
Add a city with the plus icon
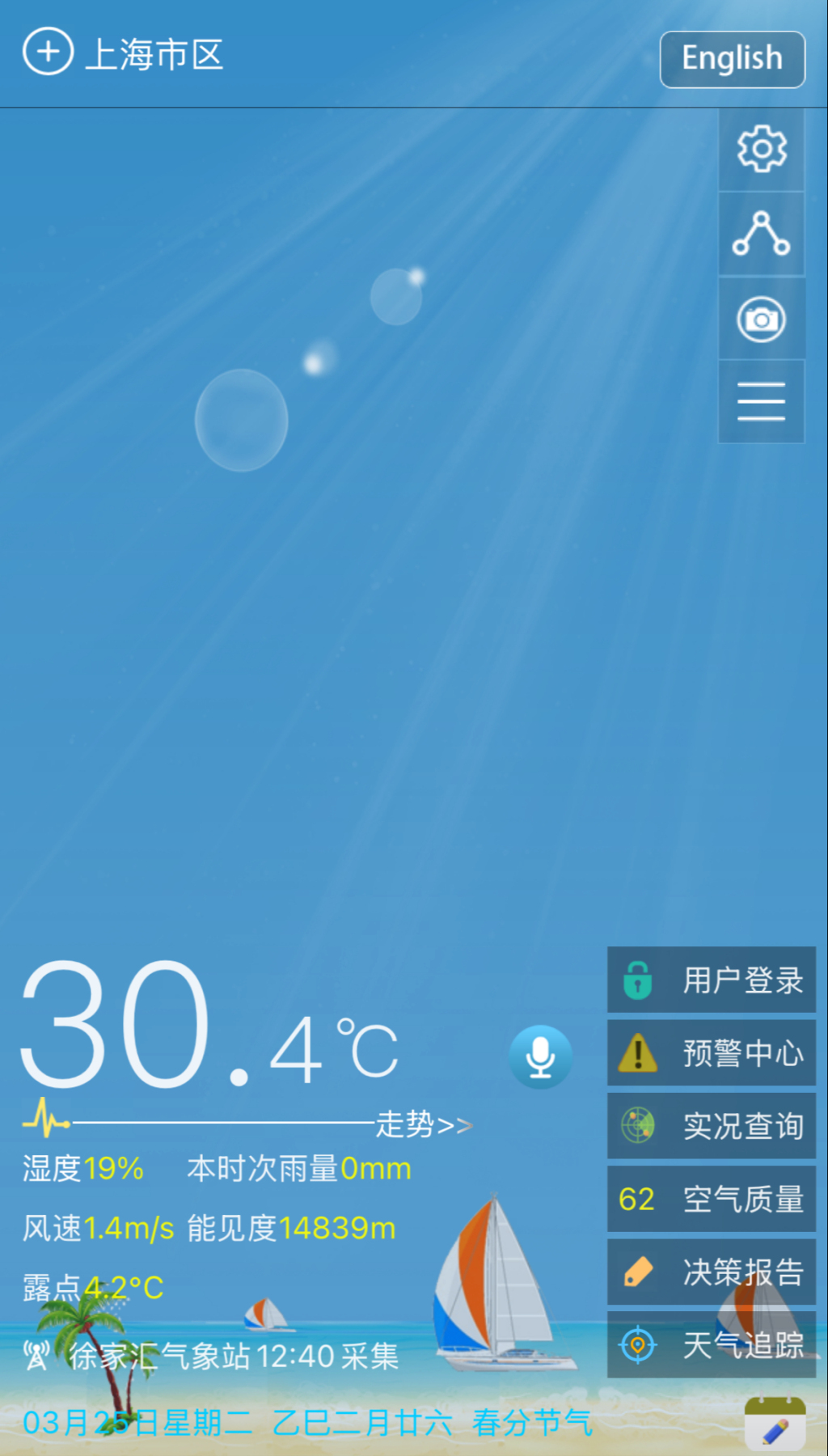(x=48, y=52)
